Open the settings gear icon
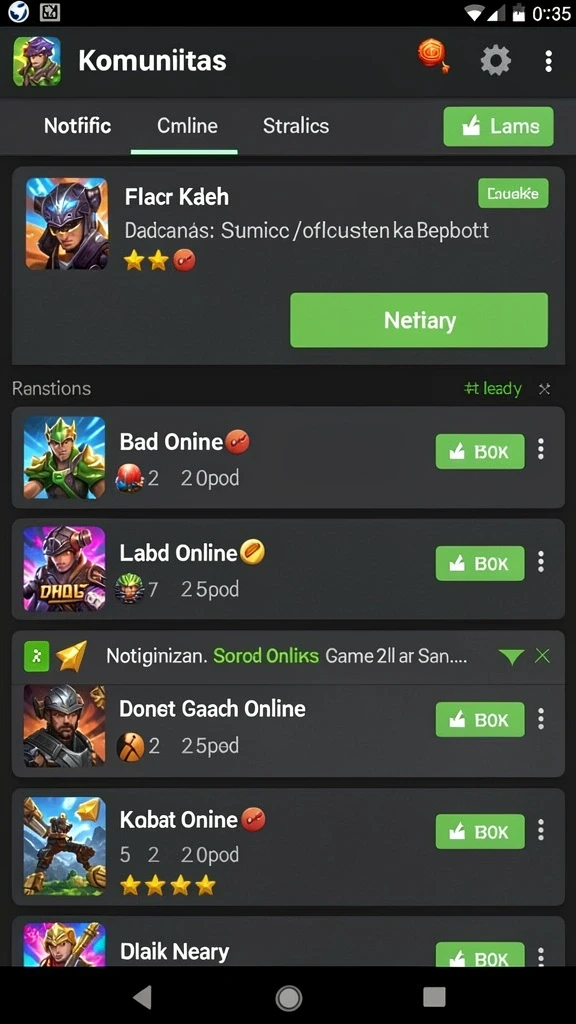This screenshot has width=576, height=1024. (x=495, y=61)
